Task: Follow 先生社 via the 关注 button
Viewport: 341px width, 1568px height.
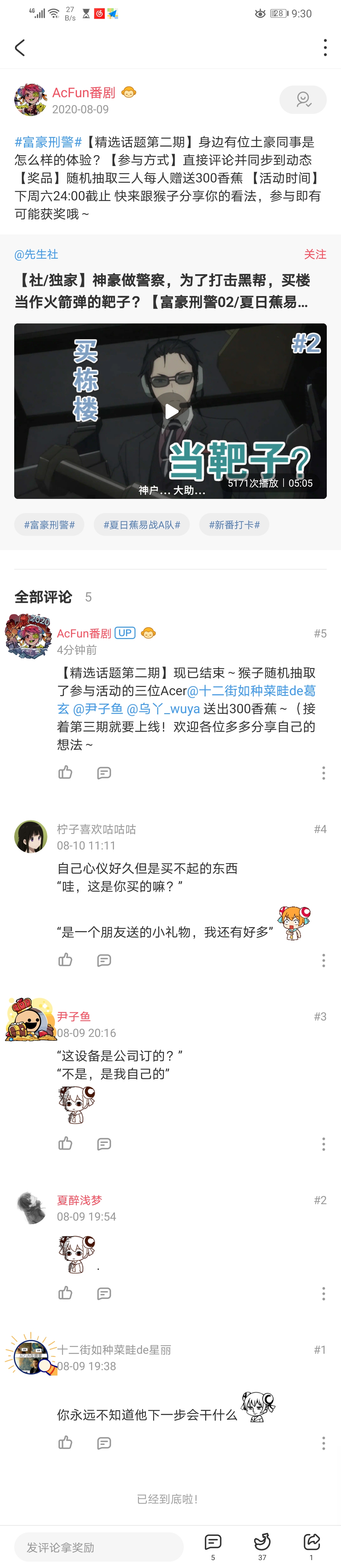Action: (x=315, y=254)
